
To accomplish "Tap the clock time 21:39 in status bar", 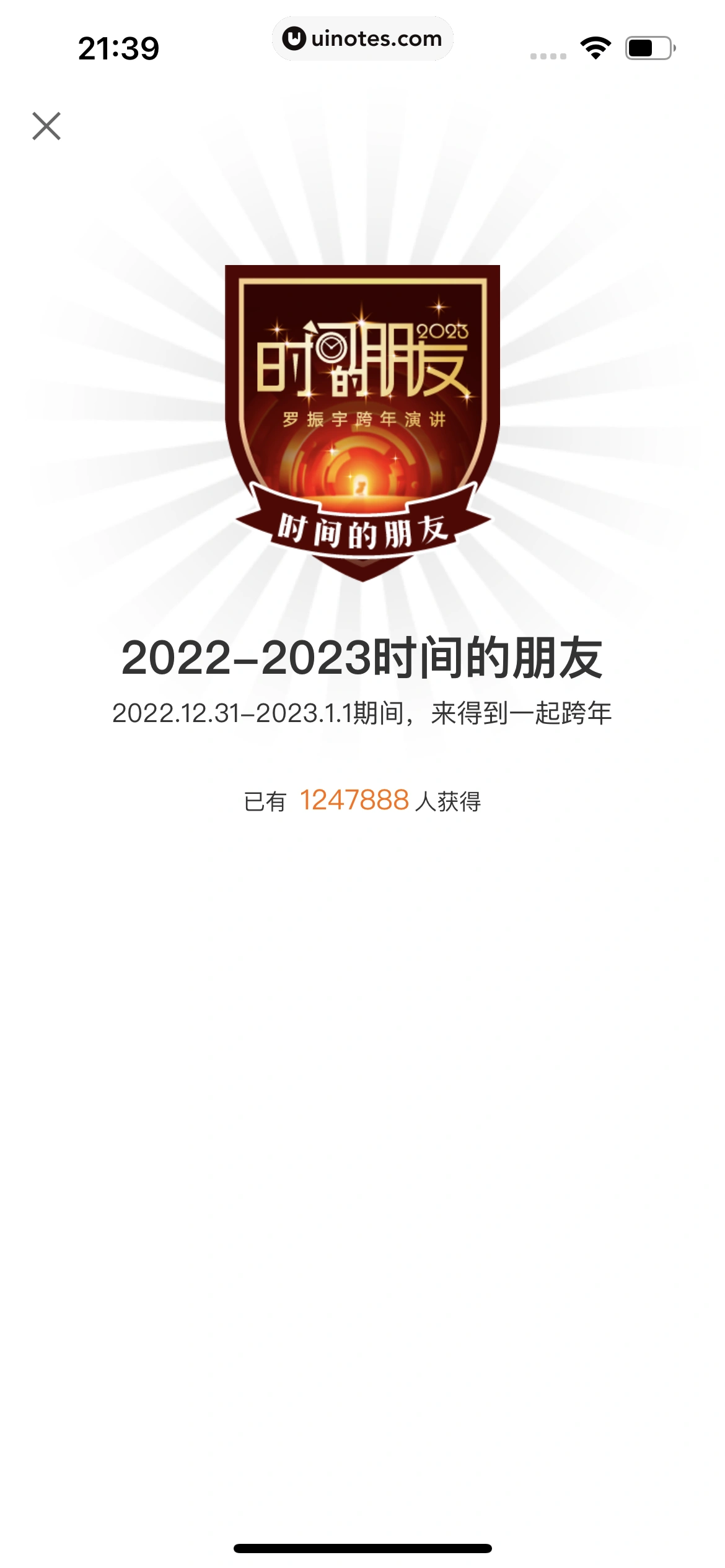I will pyautogui.click(x=118, y=48).
